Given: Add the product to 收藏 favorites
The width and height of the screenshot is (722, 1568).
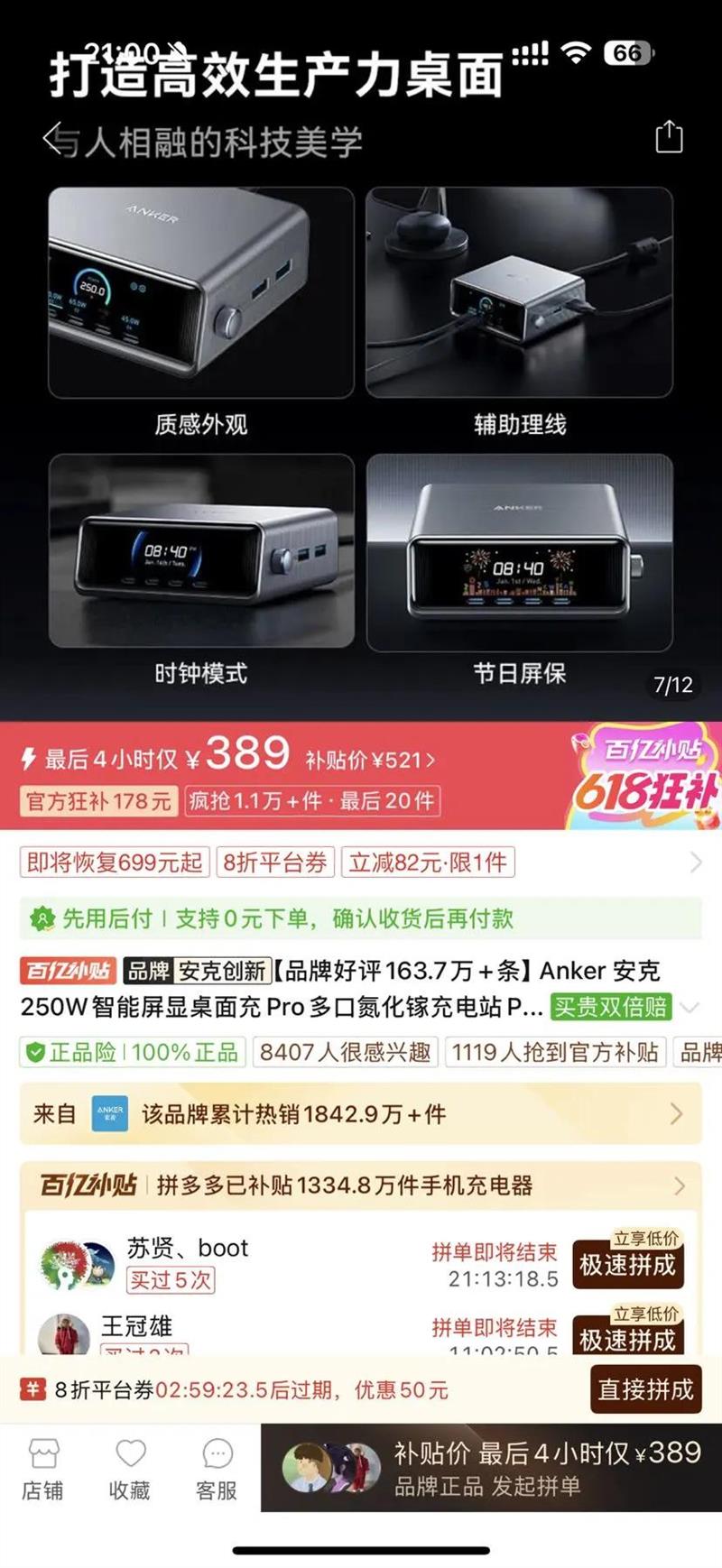Looking at the screenshot, I should tap(130, 1469).
